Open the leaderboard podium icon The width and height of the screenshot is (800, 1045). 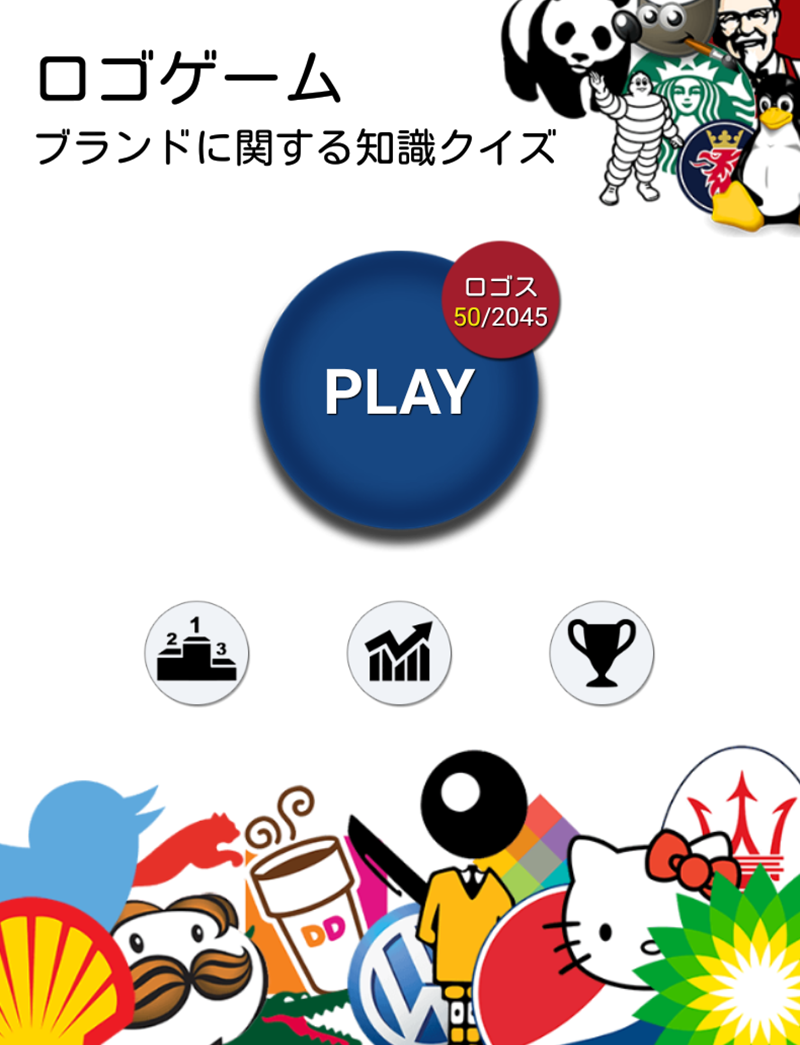[x=196, y=649]
